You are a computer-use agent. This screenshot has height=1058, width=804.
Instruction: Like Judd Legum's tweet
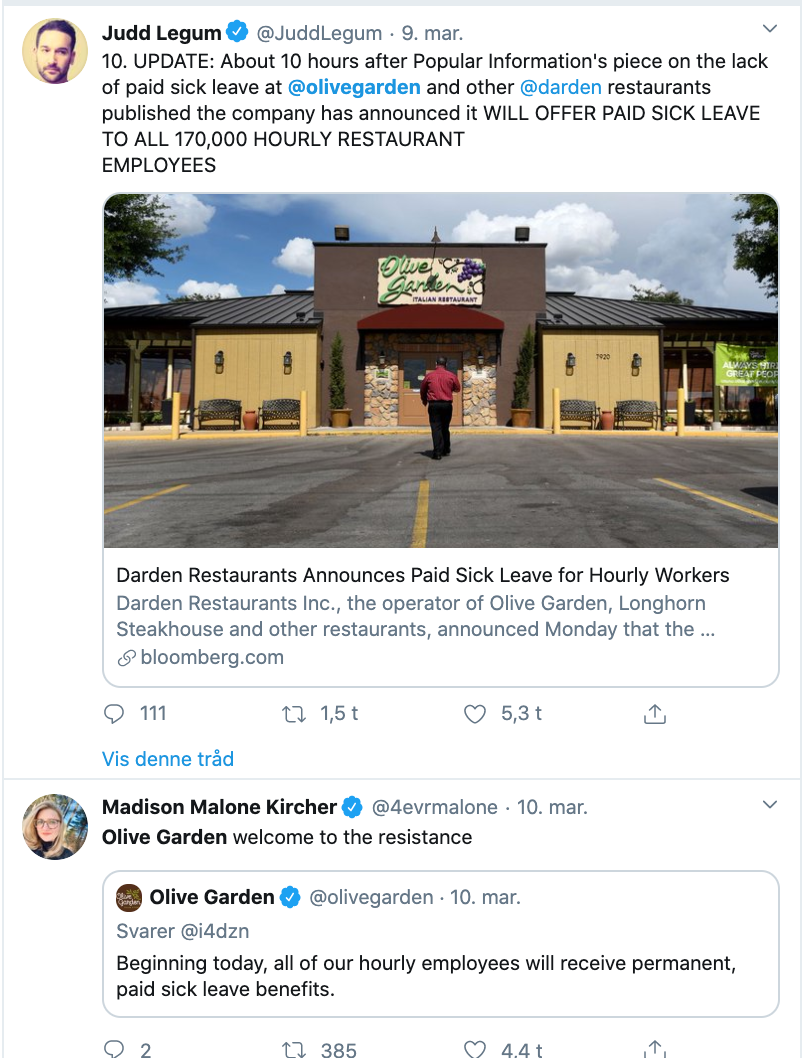click(475, 714)
